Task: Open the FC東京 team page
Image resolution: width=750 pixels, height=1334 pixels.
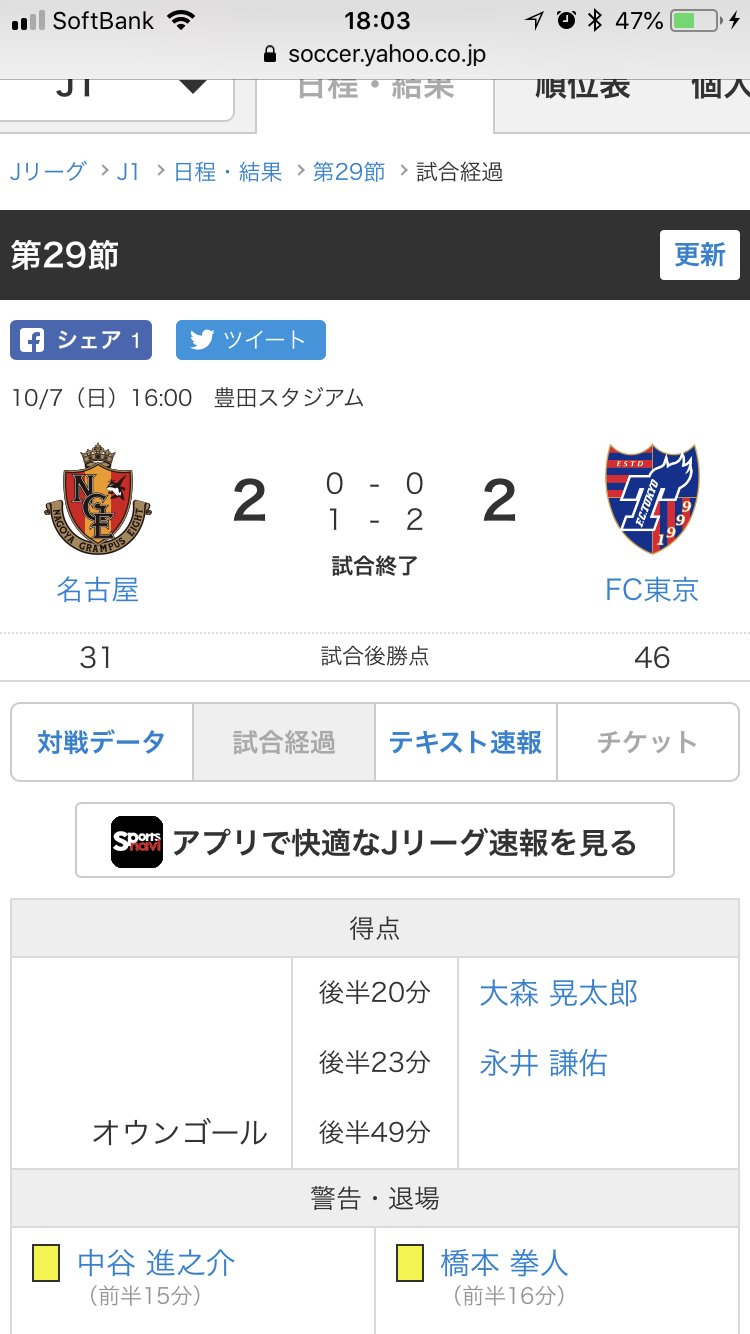Action: (x=652, y=590)
